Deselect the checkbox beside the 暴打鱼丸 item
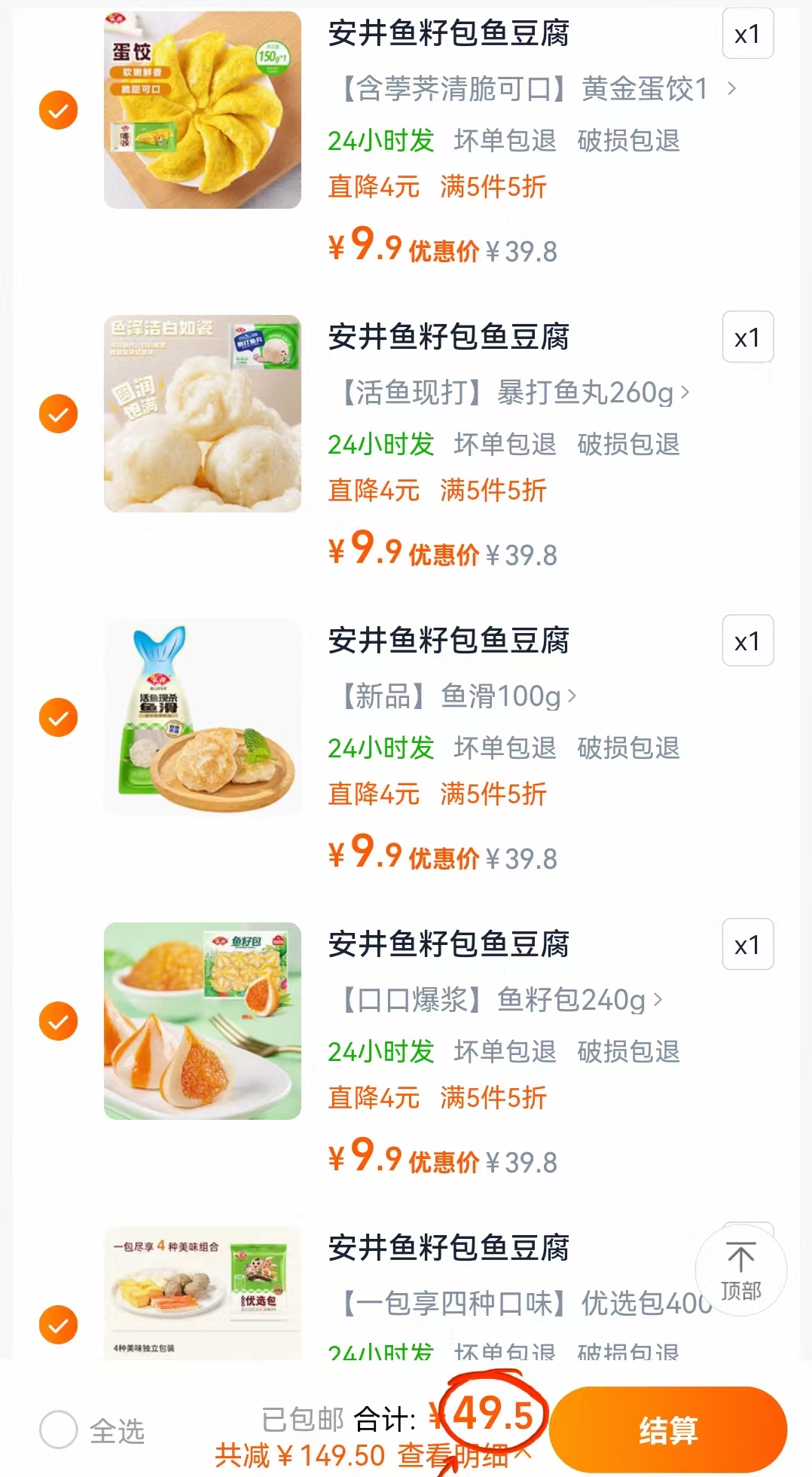The width and height of the screenshot is (812, 1477). [57, 414]
